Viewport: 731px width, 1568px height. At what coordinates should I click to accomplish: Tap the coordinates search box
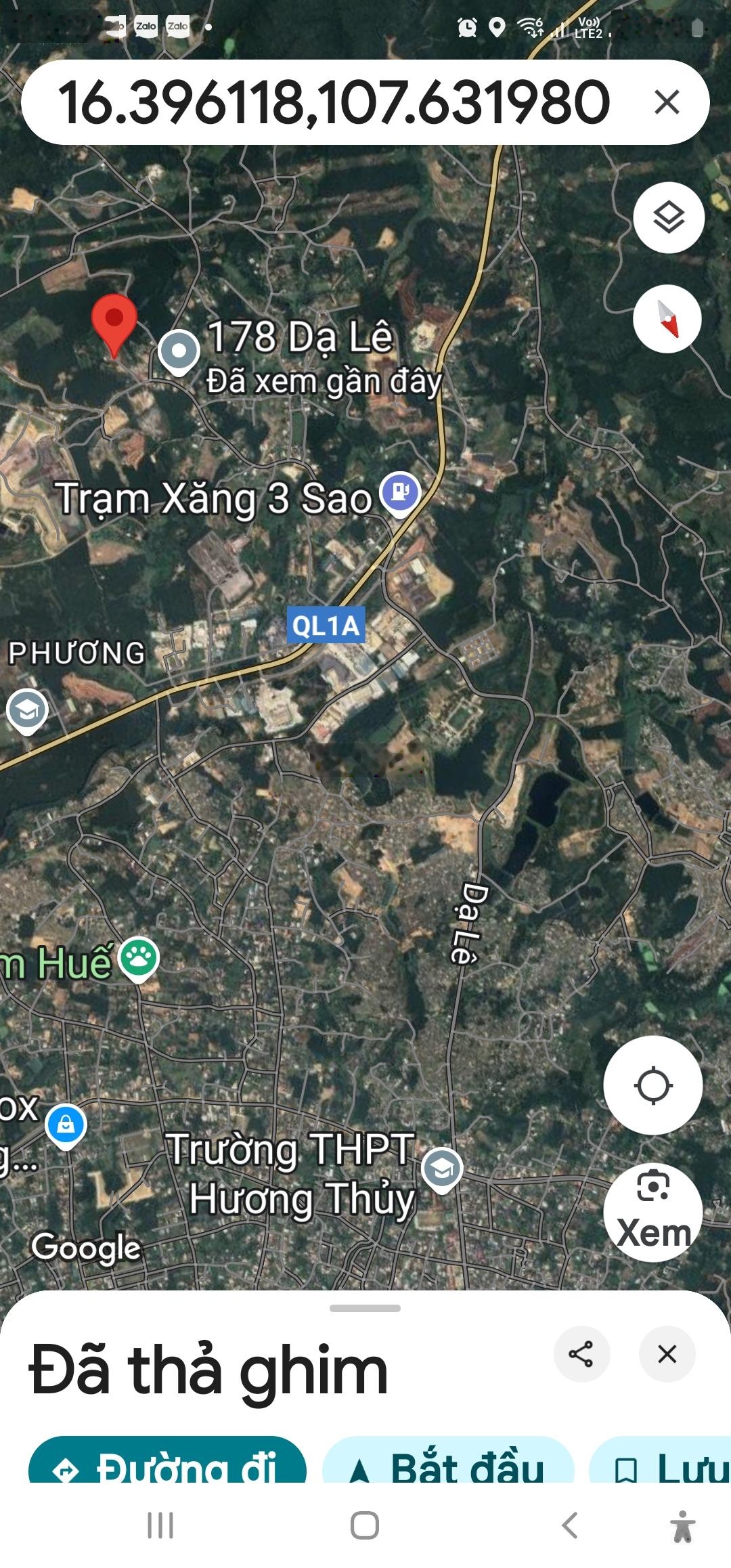[x=332, y=102]
